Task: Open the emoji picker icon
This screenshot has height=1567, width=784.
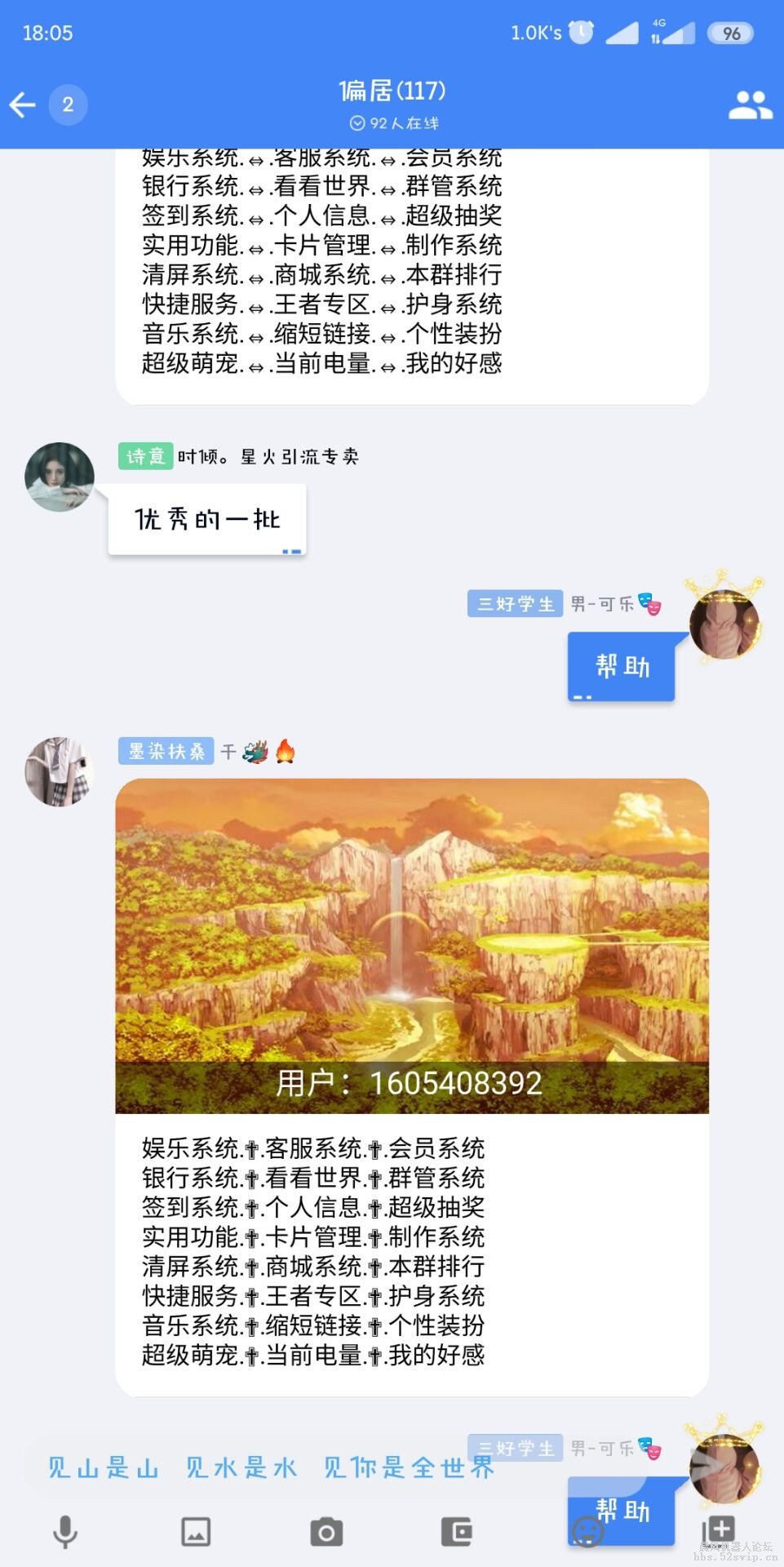Action: tap(589, 1530)
